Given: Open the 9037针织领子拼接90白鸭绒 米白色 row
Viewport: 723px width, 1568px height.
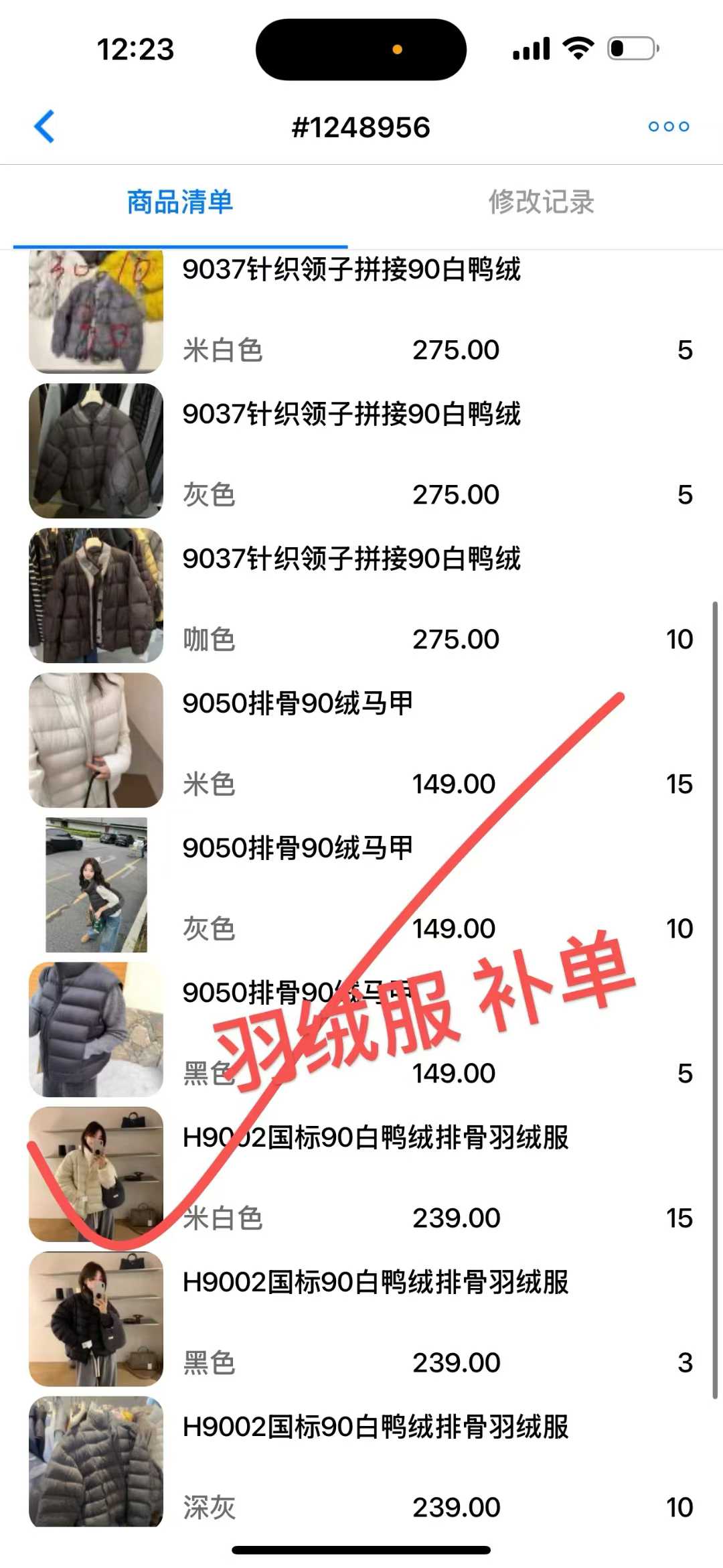Looking at the screenshot, I should tap(361, 311).
